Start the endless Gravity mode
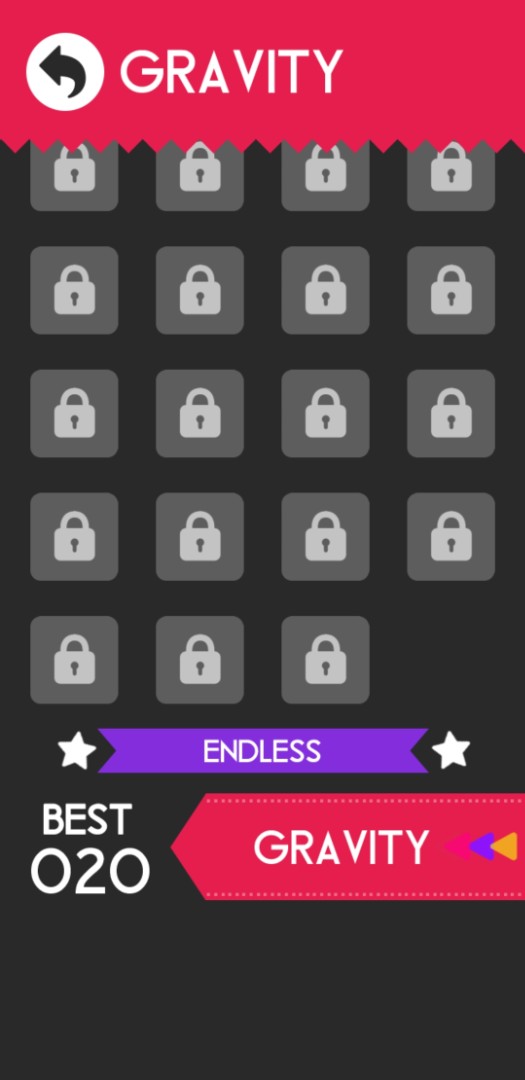Viewport: 525px width, 1080px height. coord(348,847)
